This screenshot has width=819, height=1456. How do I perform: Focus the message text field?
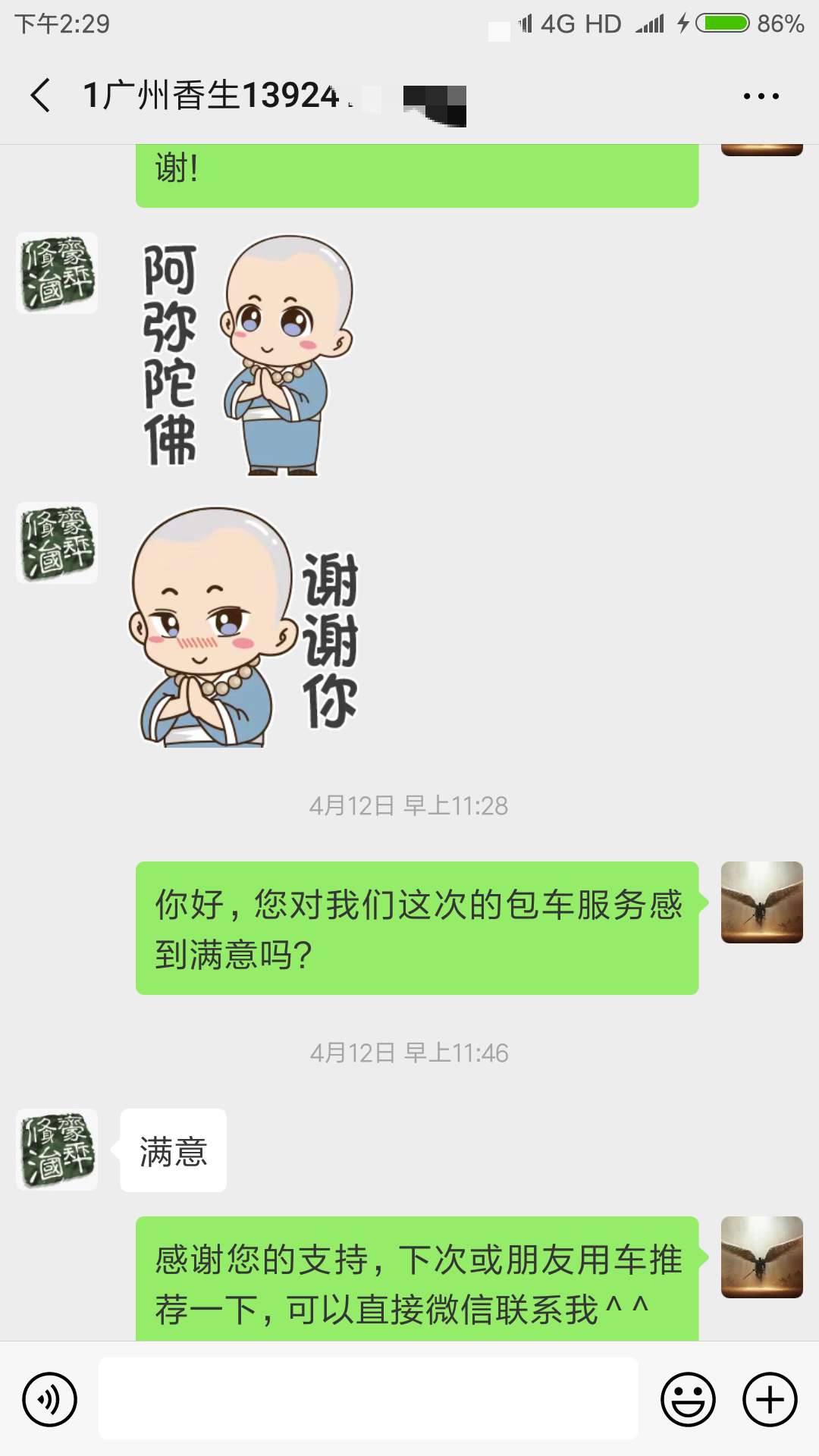[368, 1398]
